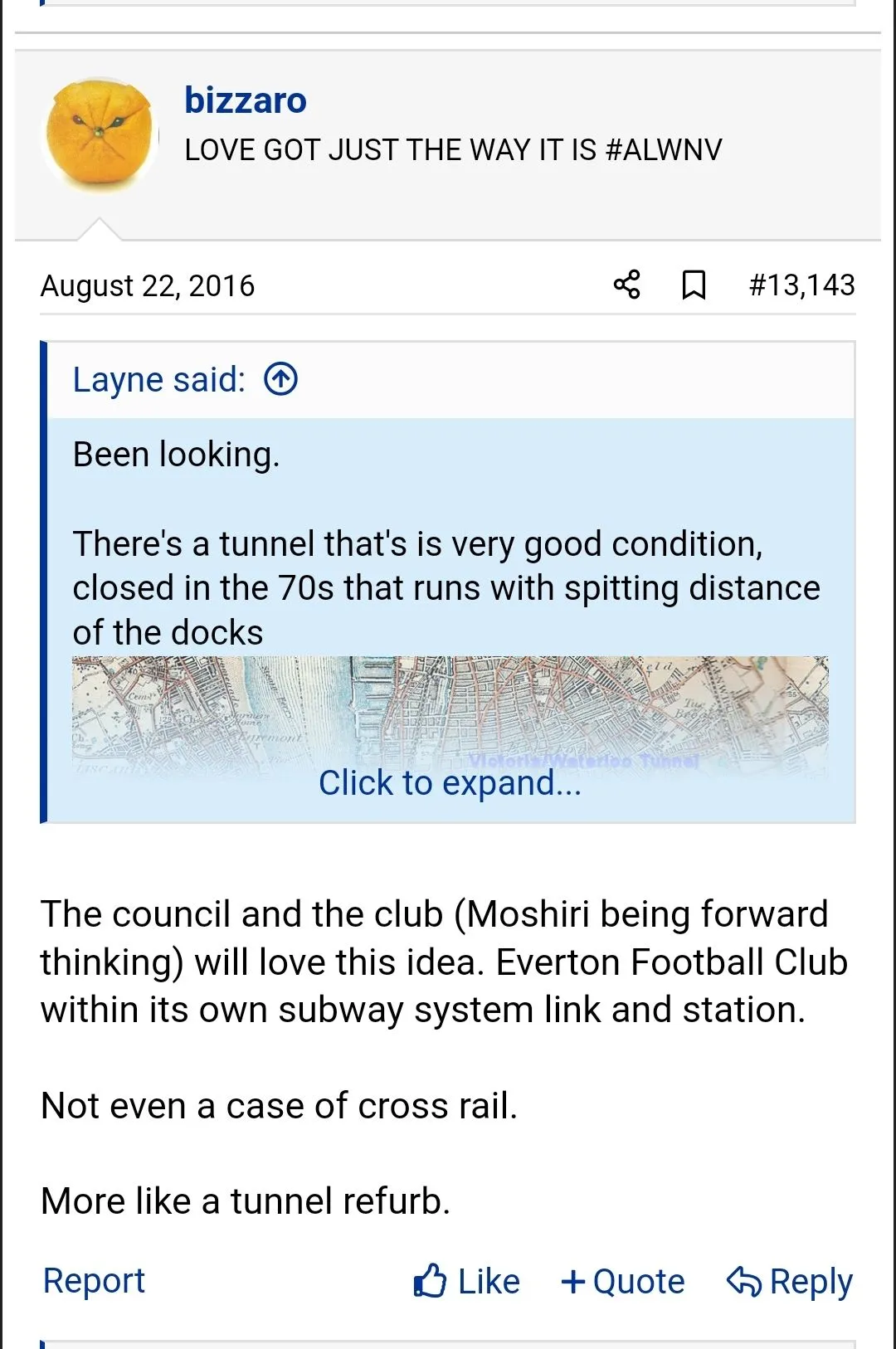Share post #13,143
The image size is (896, 1349).
click(x=627, y=285)
